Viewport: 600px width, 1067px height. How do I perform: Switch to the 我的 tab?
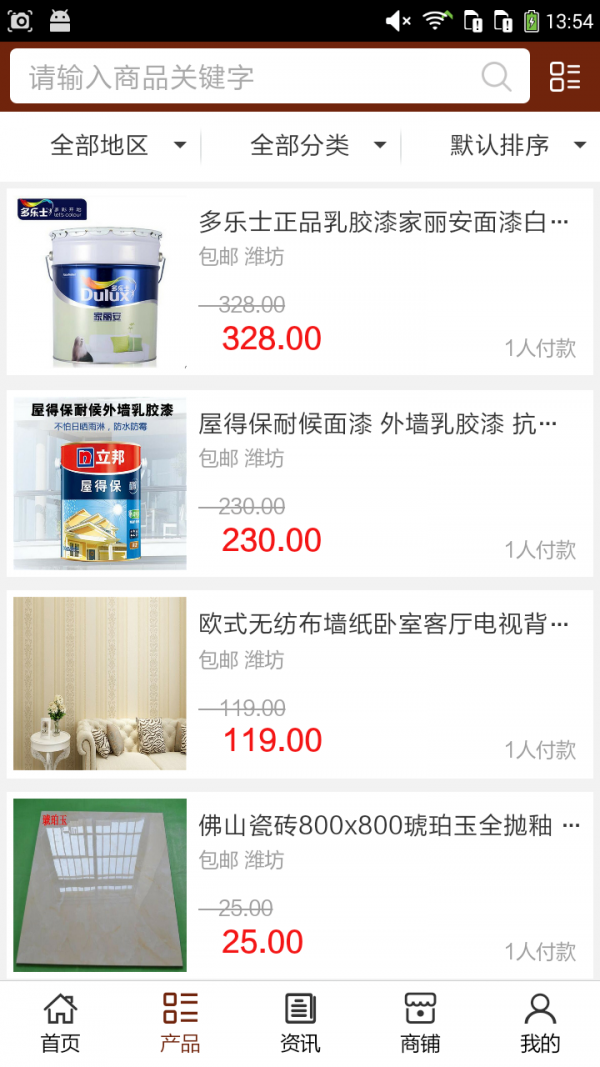540,1023
